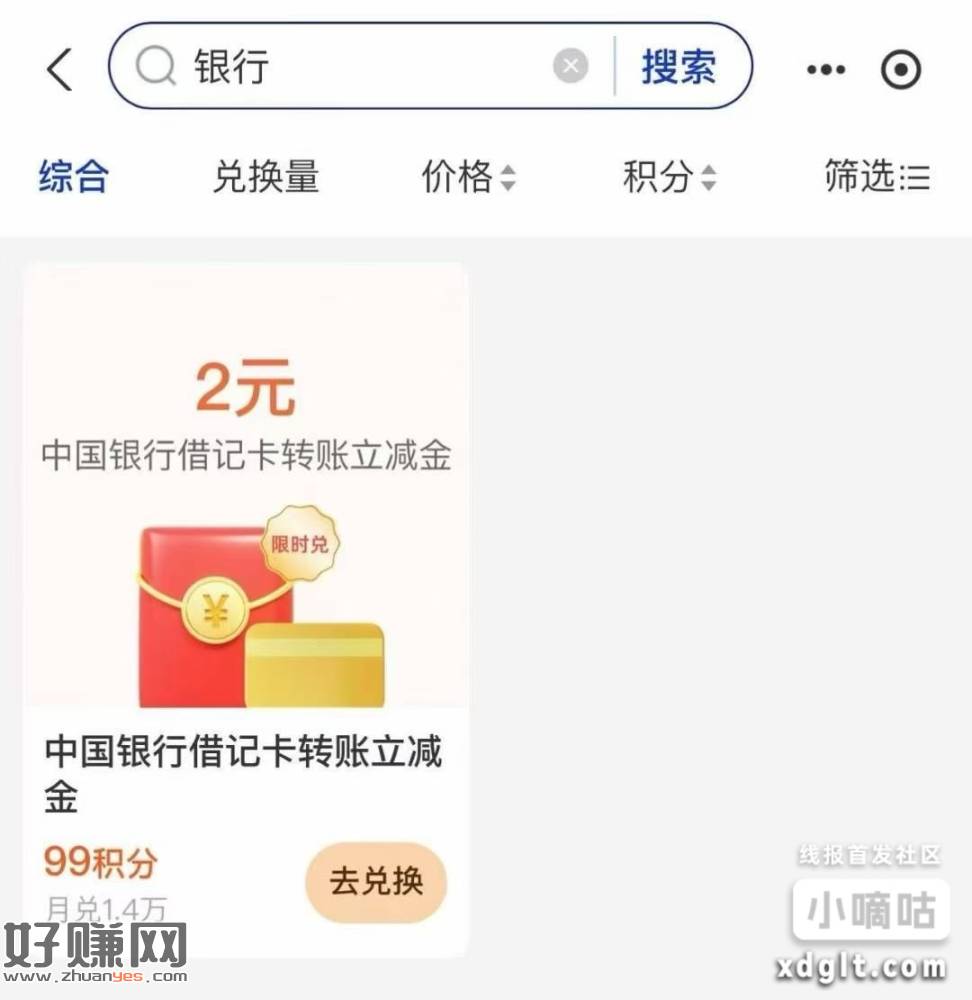Open the three-dot more menu
Viewport: 972px width, 1000px height.
click(x=825, y=69)
